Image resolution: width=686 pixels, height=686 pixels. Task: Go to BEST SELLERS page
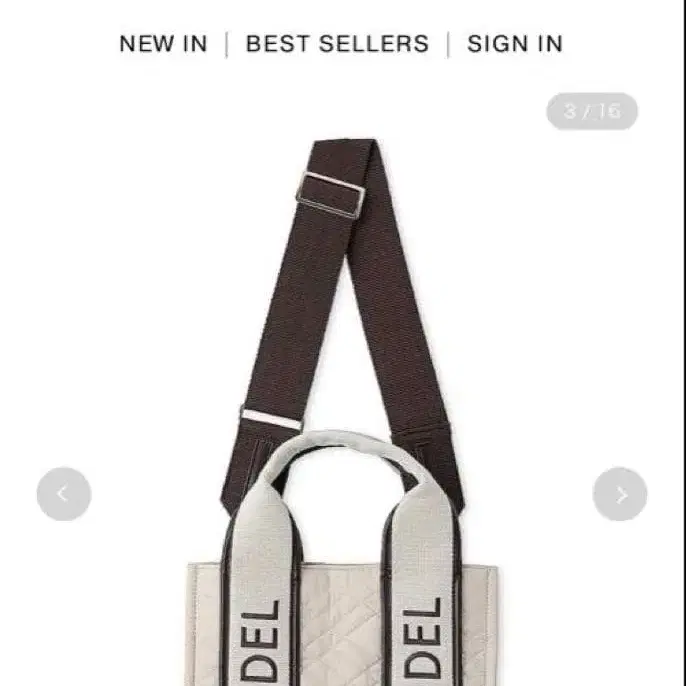tap(337, 44)
